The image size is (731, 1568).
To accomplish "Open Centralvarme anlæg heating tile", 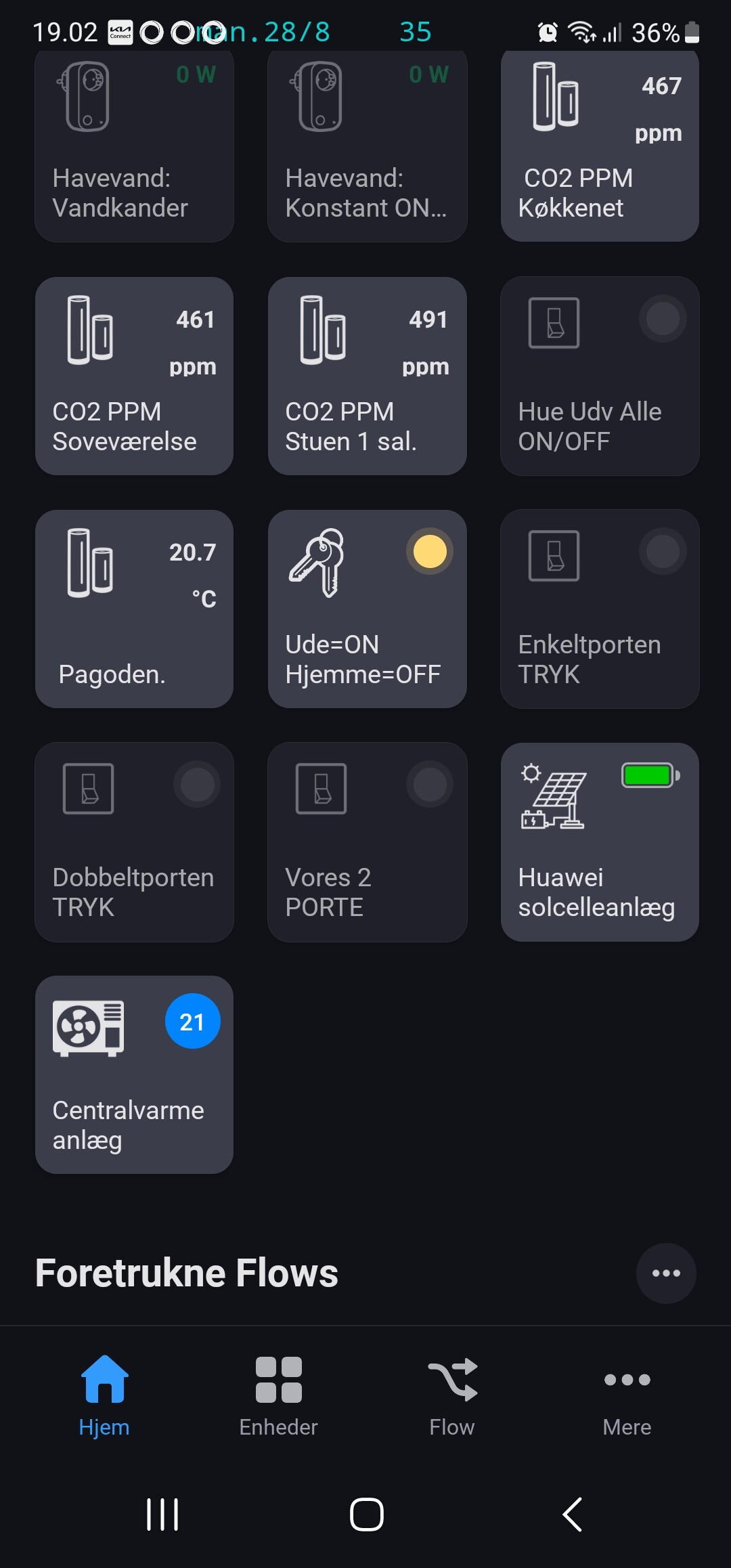I will pyautogui.click(x=134, y=1074).
